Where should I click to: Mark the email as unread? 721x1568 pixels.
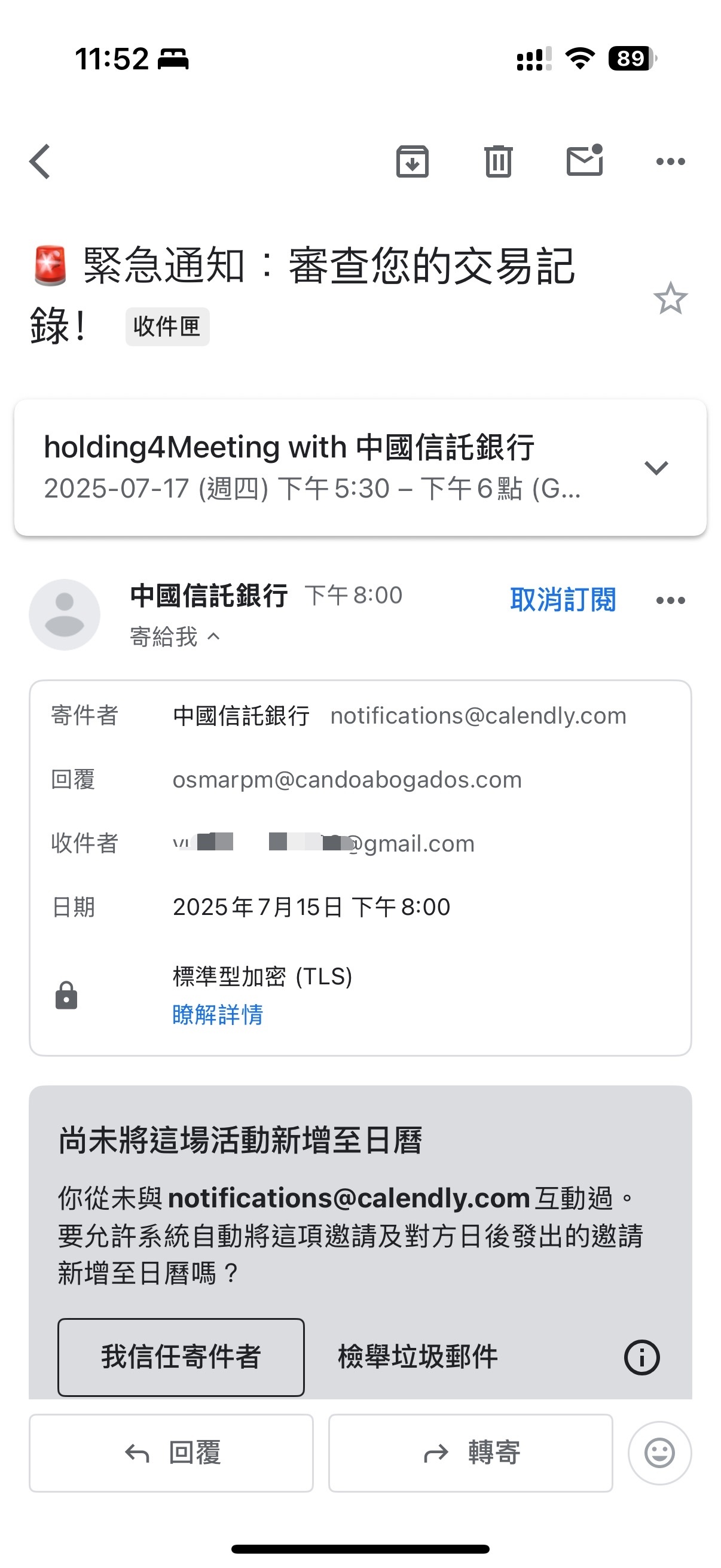click(585, 160)
